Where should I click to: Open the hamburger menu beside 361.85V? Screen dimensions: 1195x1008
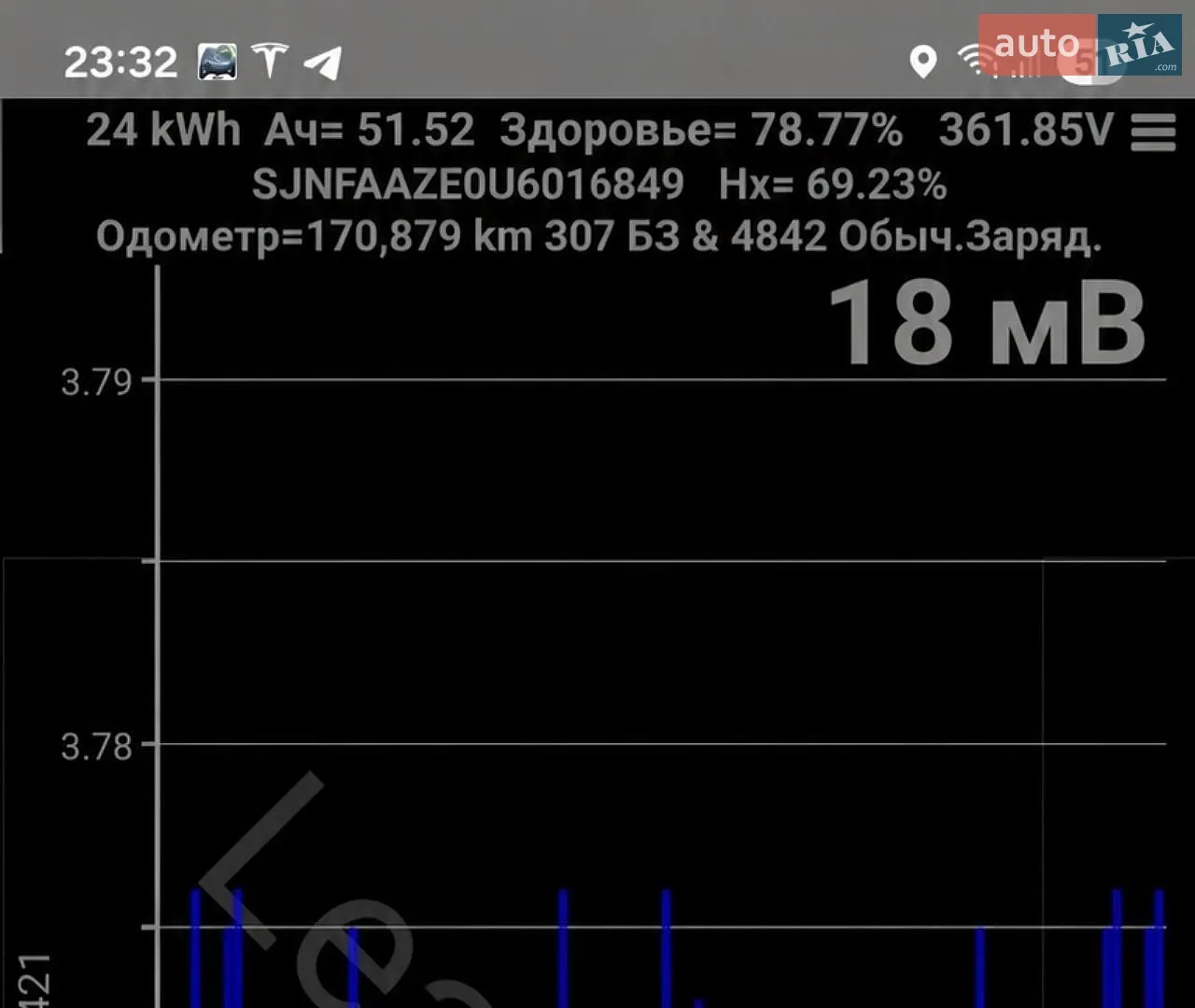[1153, 132]
